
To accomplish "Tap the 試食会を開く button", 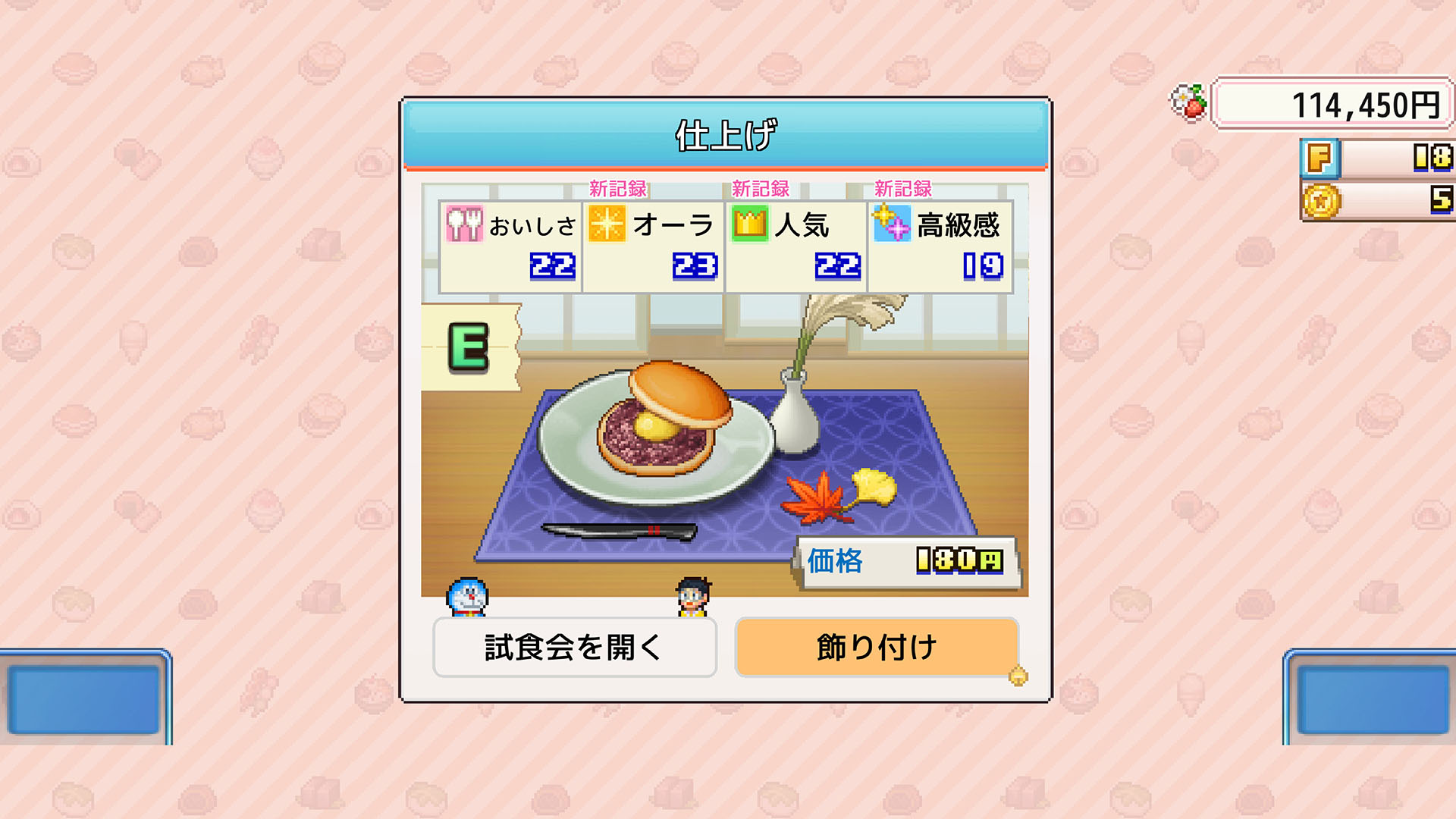I will pyautogui.click(x=574, y=647).
